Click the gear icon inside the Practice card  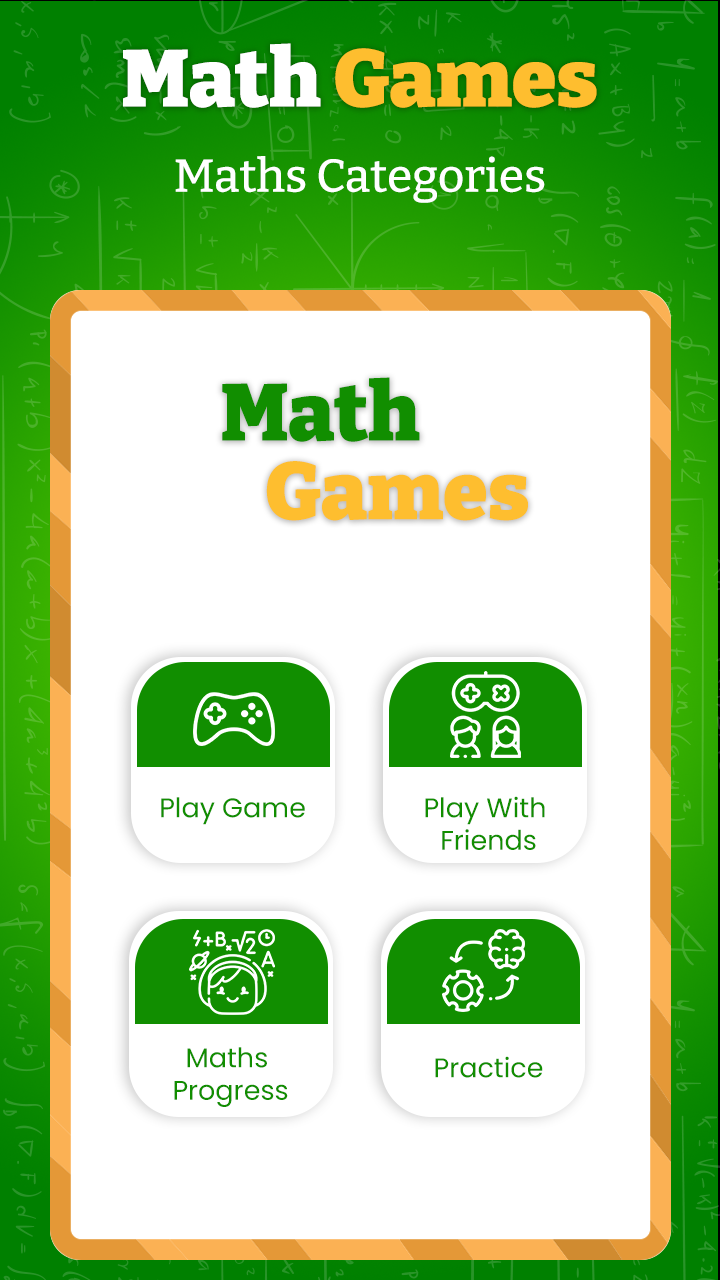[463, 990]
